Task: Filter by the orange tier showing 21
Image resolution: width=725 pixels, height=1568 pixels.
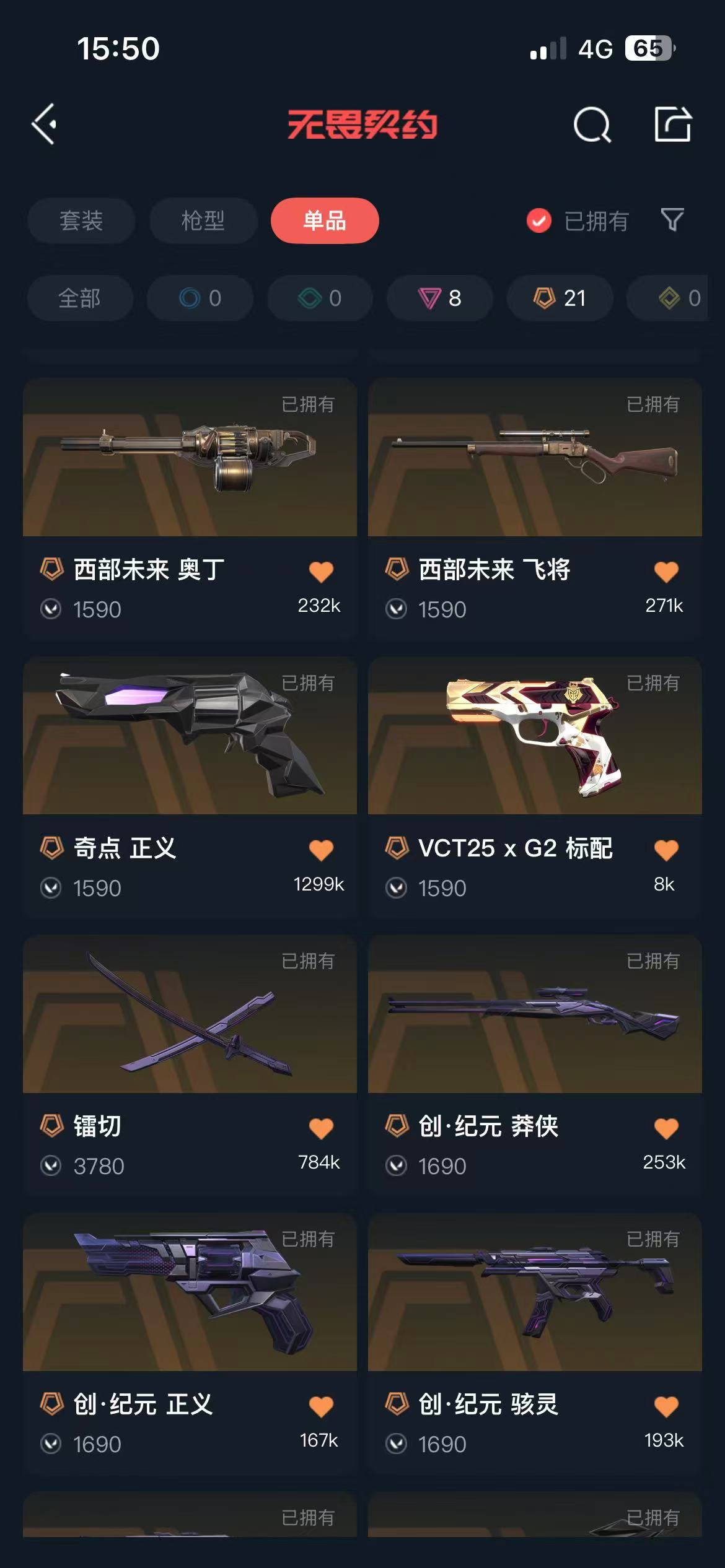Action: click(560, 298)
